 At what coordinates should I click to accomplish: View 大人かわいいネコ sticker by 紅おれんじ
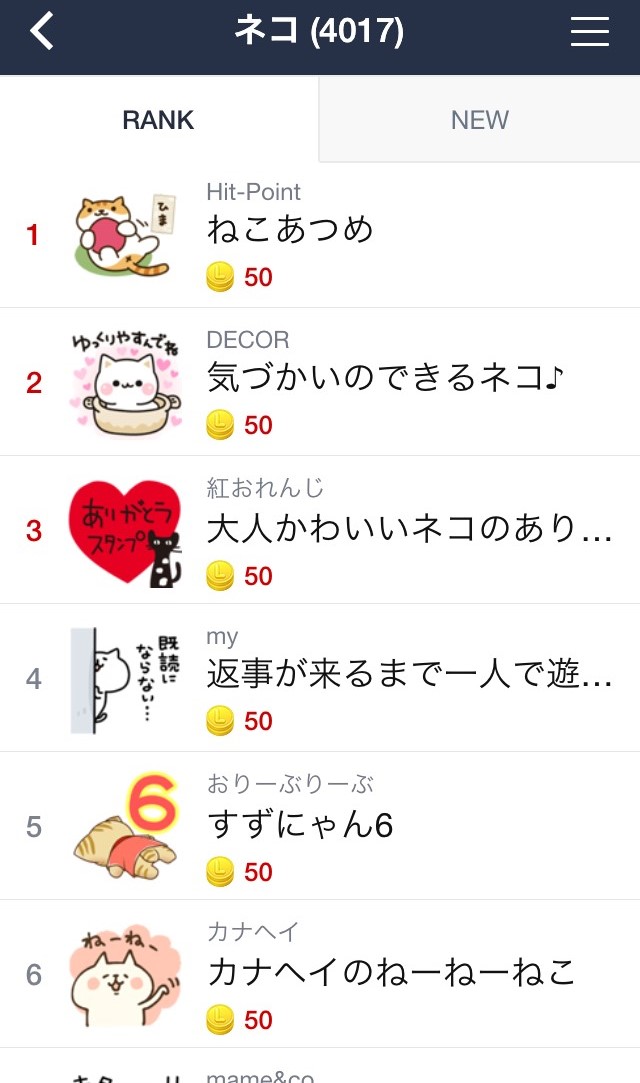[x=408, y=527]
